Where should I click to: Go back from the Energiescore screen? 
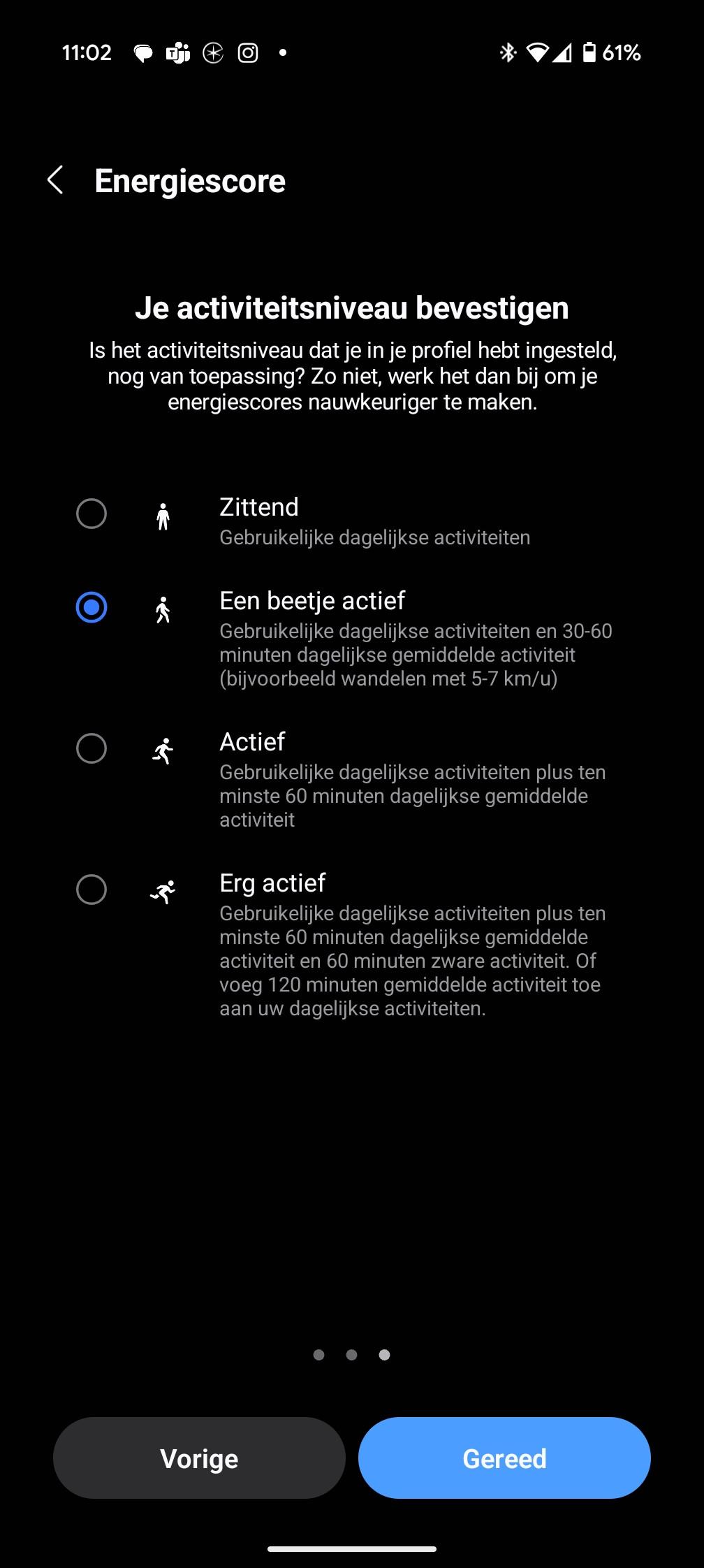pos(56,180)
